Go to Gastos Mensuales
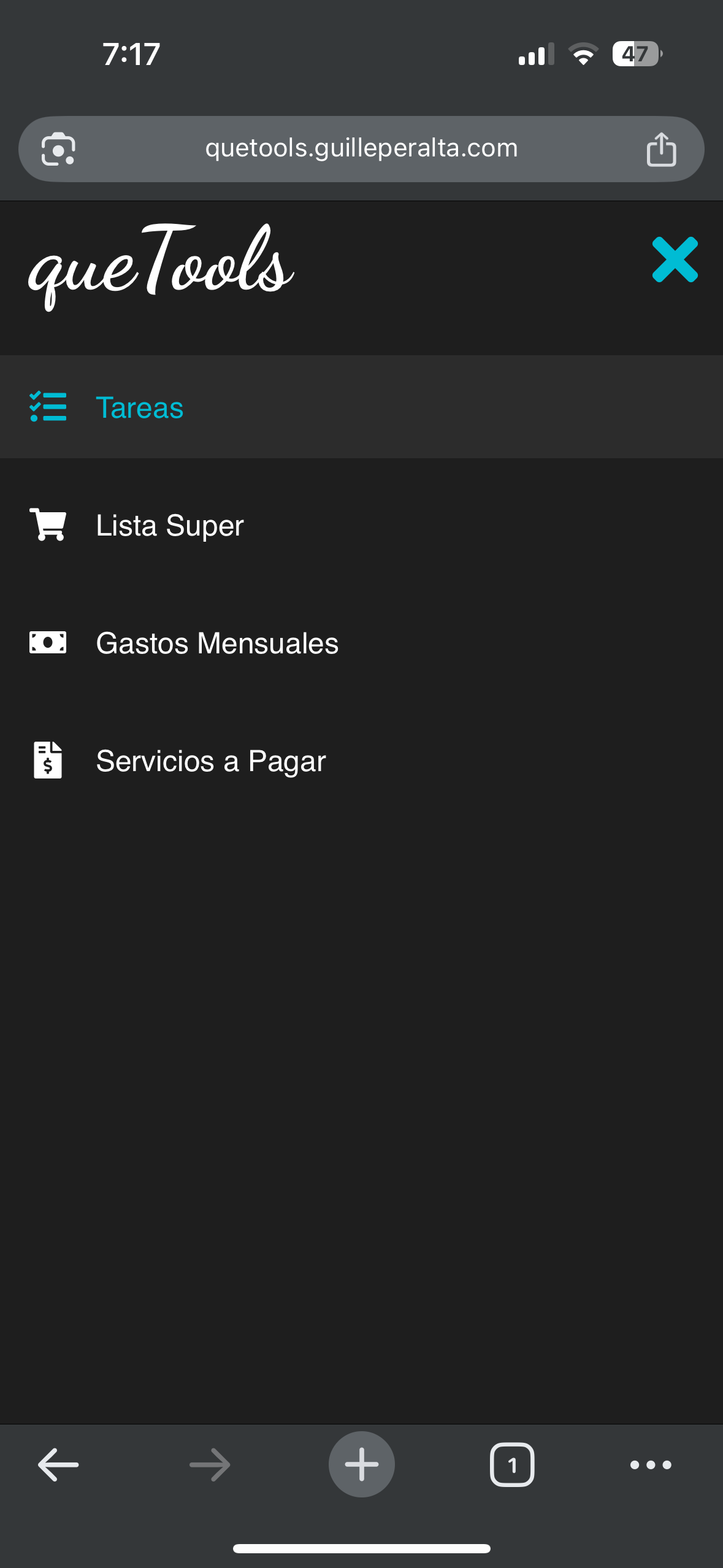The image size is (723, 1568). pos(216,642)
